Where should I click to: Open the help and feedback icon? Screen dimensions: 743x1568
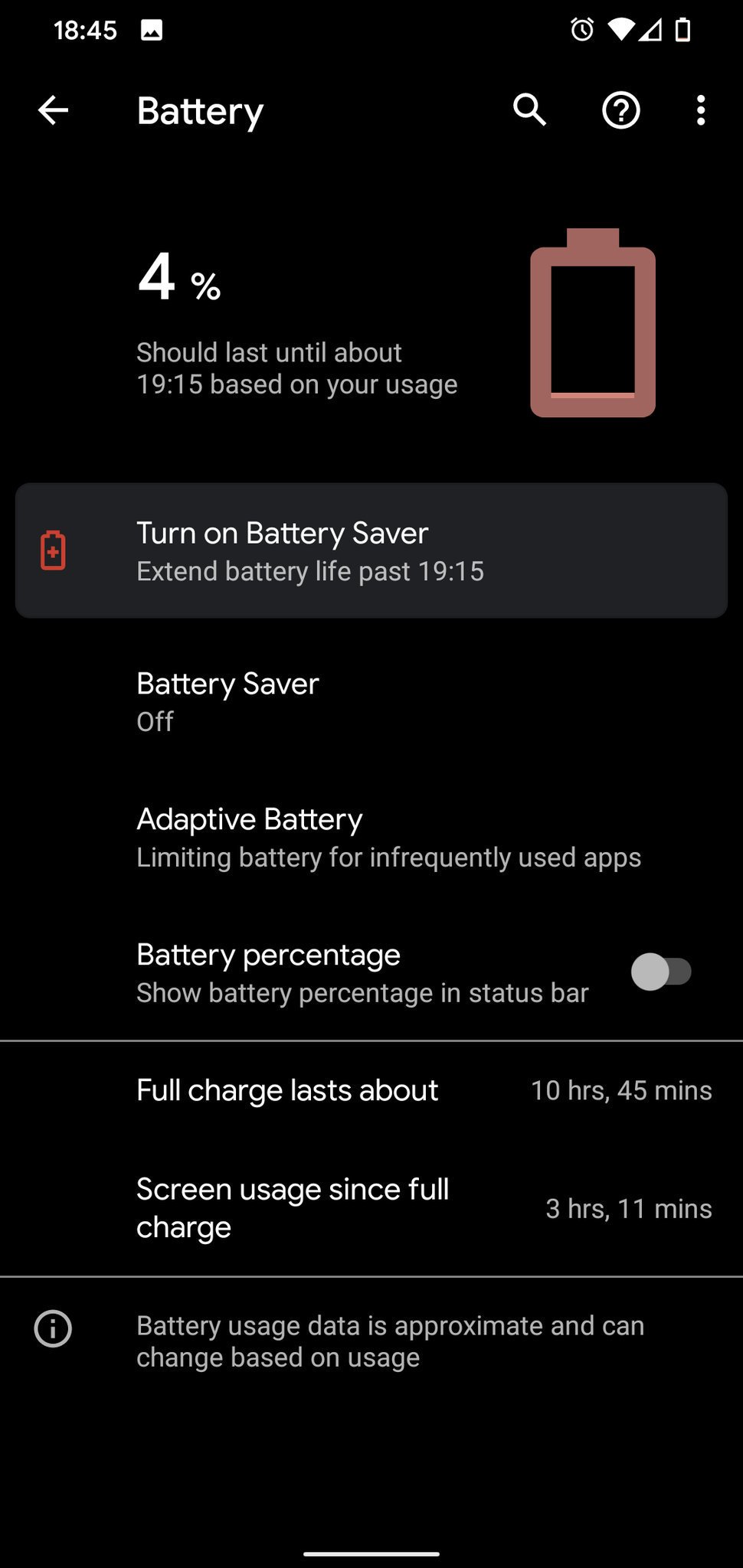click(x=620, y=111)
